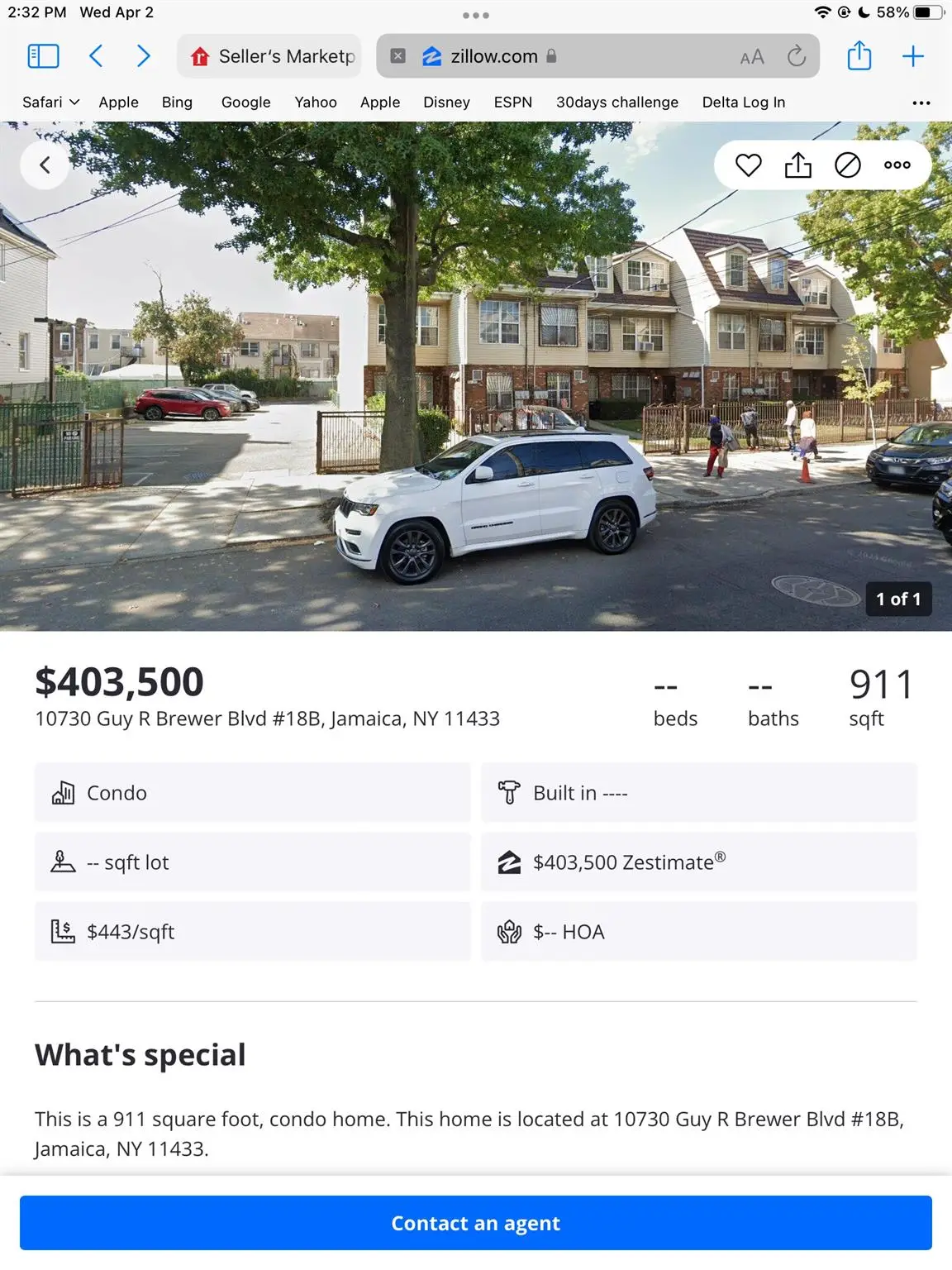
Task: Click the HOA hands icon
Action: (x=510, y=931)
